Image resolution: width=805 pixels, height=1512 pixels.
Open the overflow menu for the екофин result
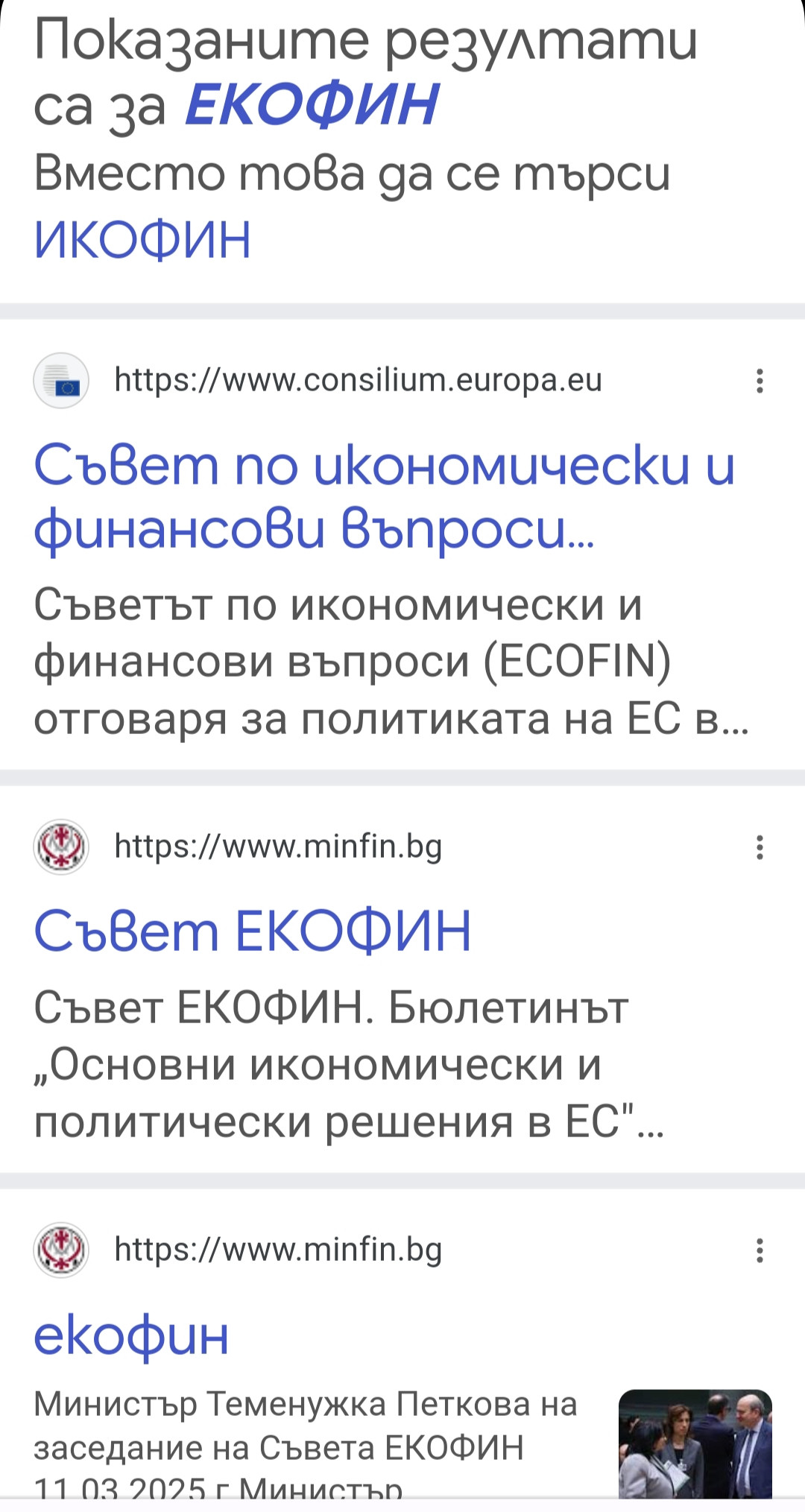760,1250
